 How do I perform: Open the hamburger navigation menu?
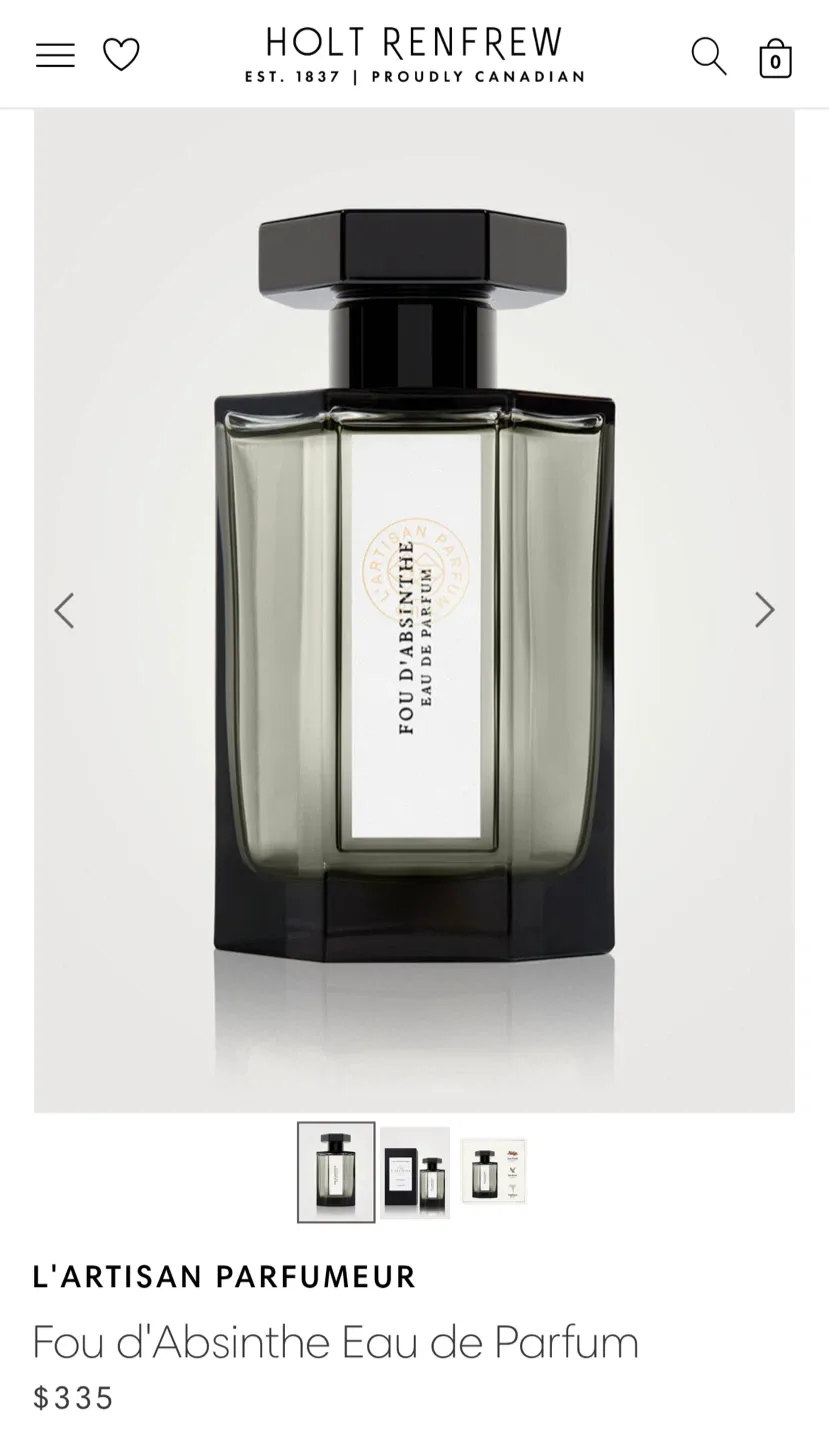(55, 53)
